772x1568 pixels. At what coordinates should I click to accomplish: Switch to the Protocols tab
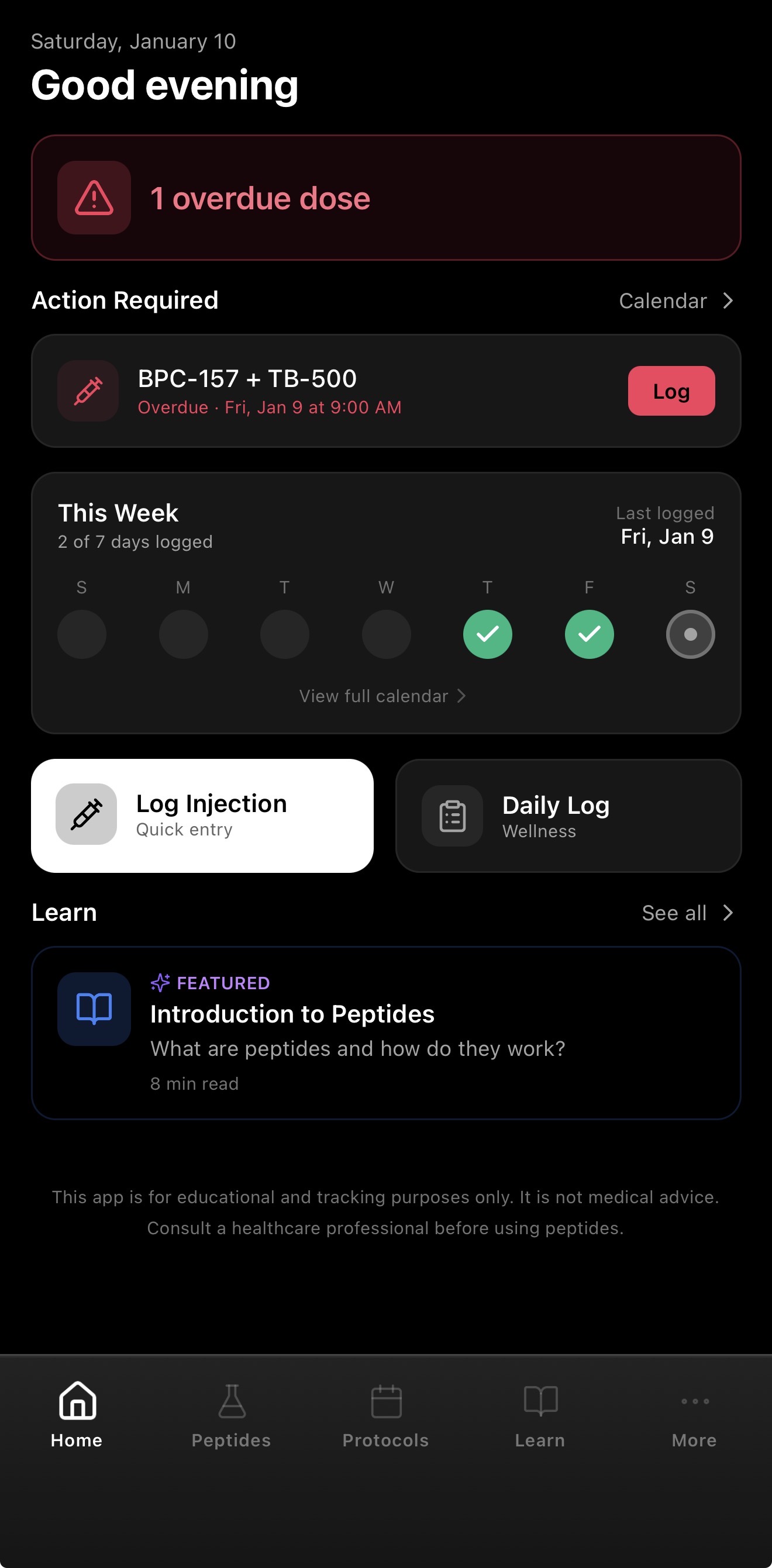pyautogui.click(x=386, y=1417)
